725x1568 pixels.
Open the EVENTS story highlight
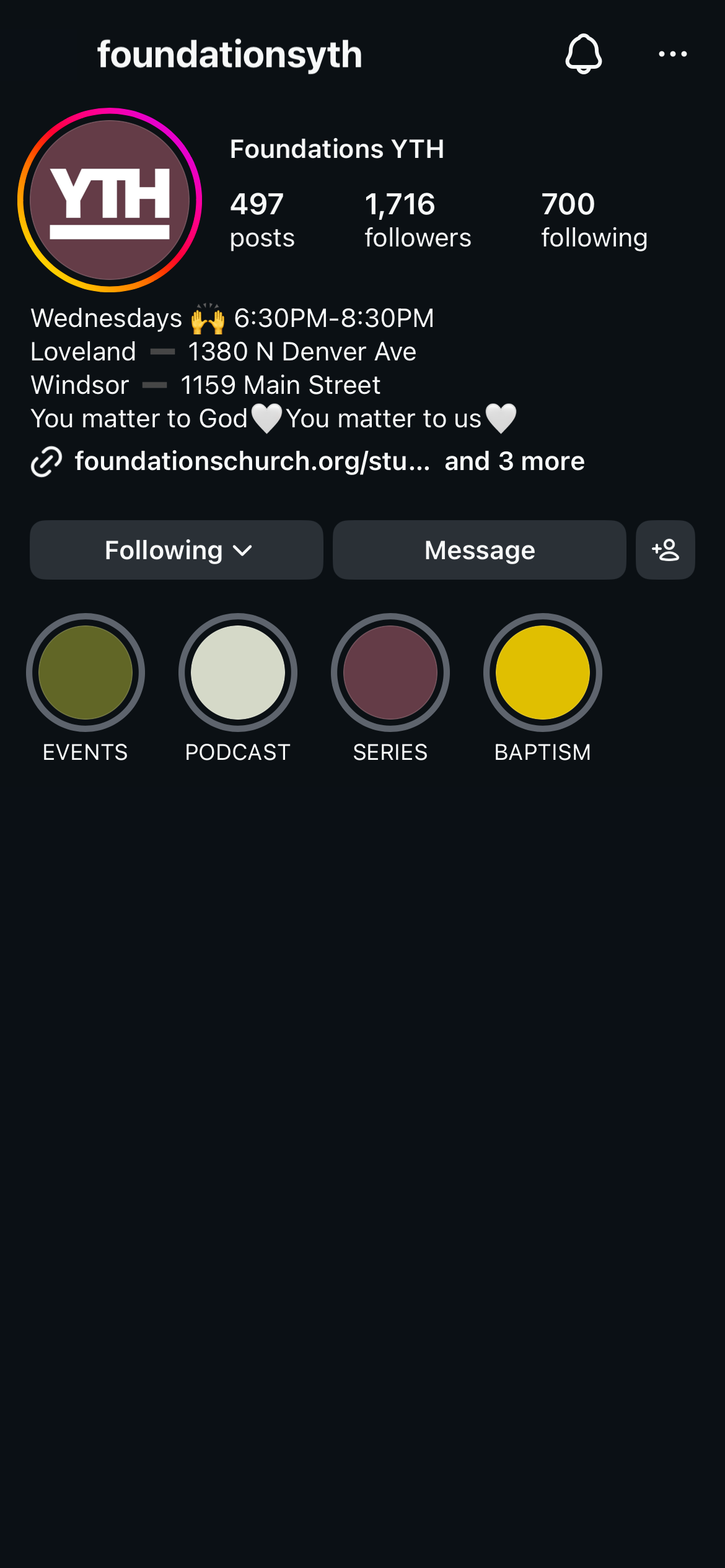[x=86, y=673]
